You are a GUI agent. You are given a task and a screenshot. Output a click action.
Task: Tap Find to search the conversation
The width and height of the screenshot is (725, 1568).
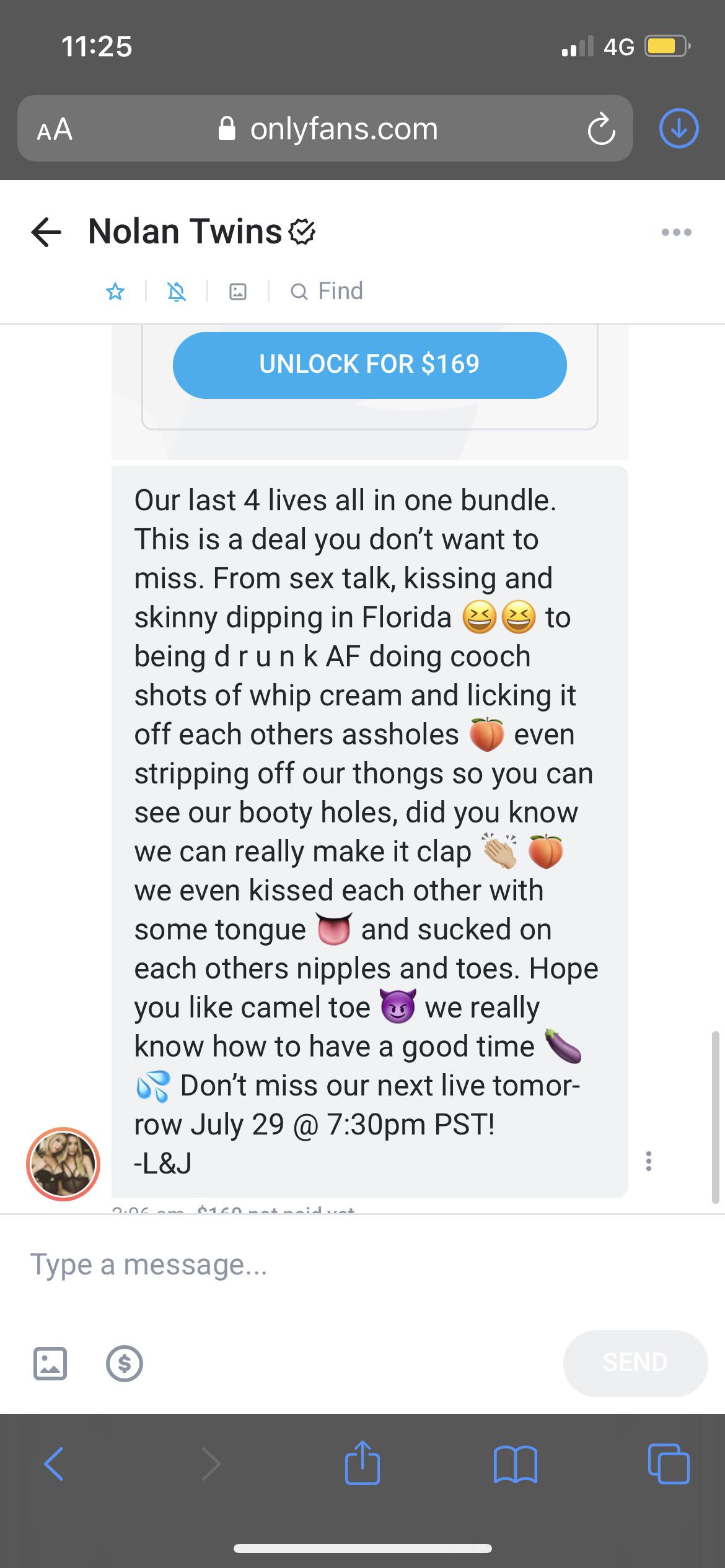click(327, 291)
